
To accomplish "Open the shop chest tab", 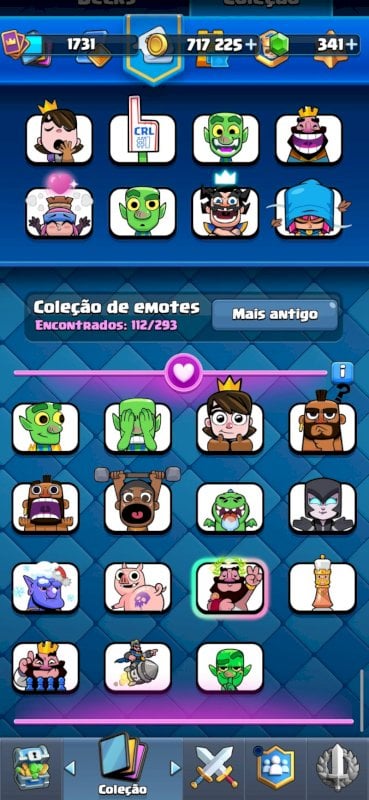I will [x=31, y=768].
